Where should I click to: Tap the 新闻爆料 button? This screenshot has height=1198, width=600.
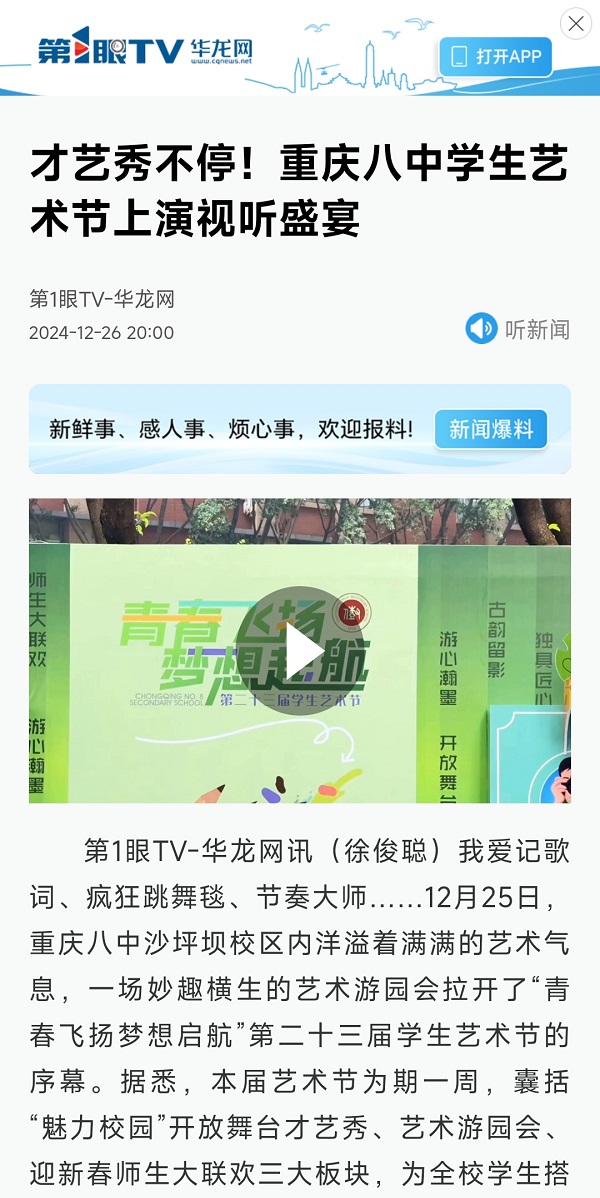491,429
